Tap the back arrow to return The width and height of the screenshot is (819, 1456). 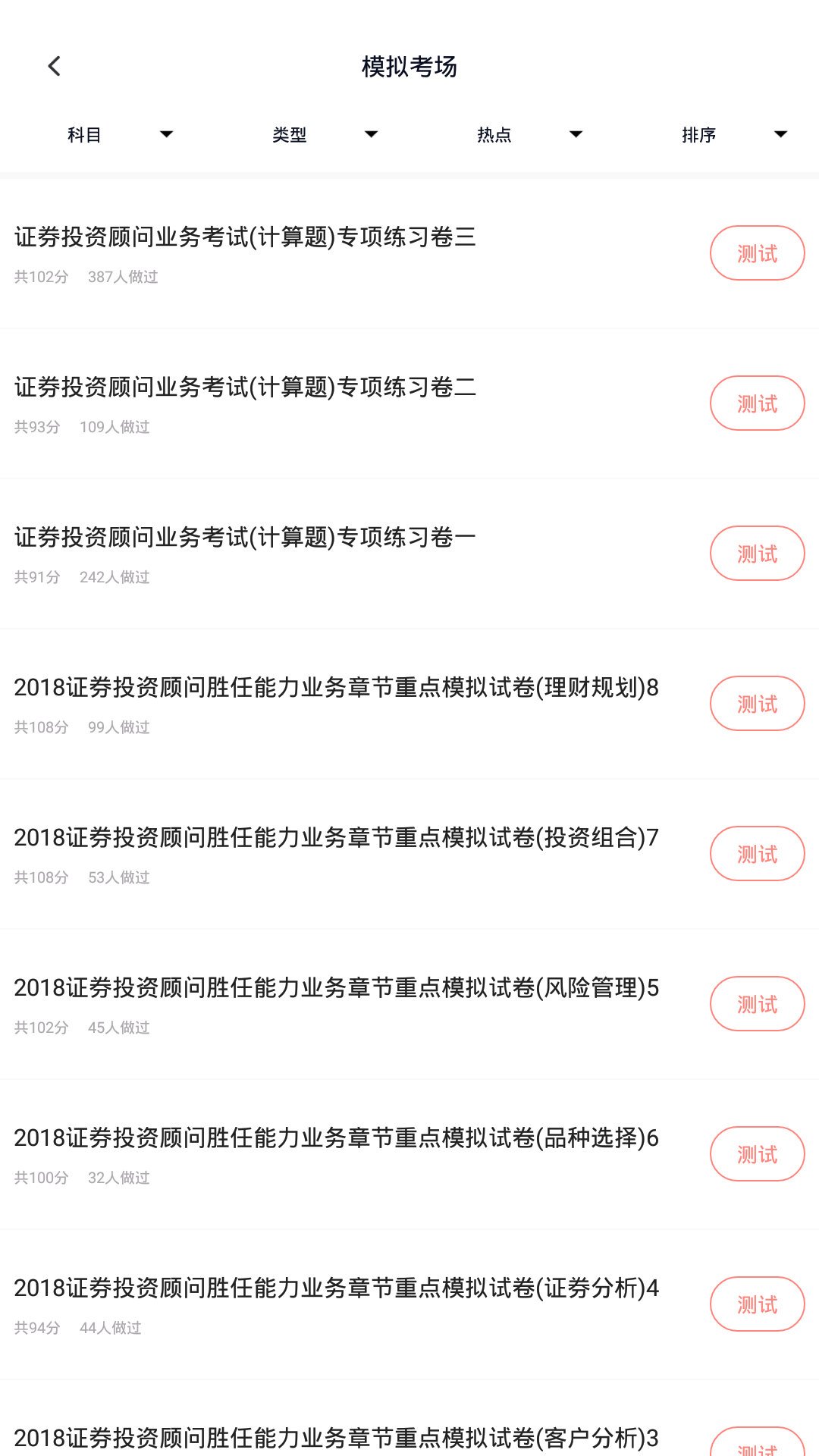point(54,66)
